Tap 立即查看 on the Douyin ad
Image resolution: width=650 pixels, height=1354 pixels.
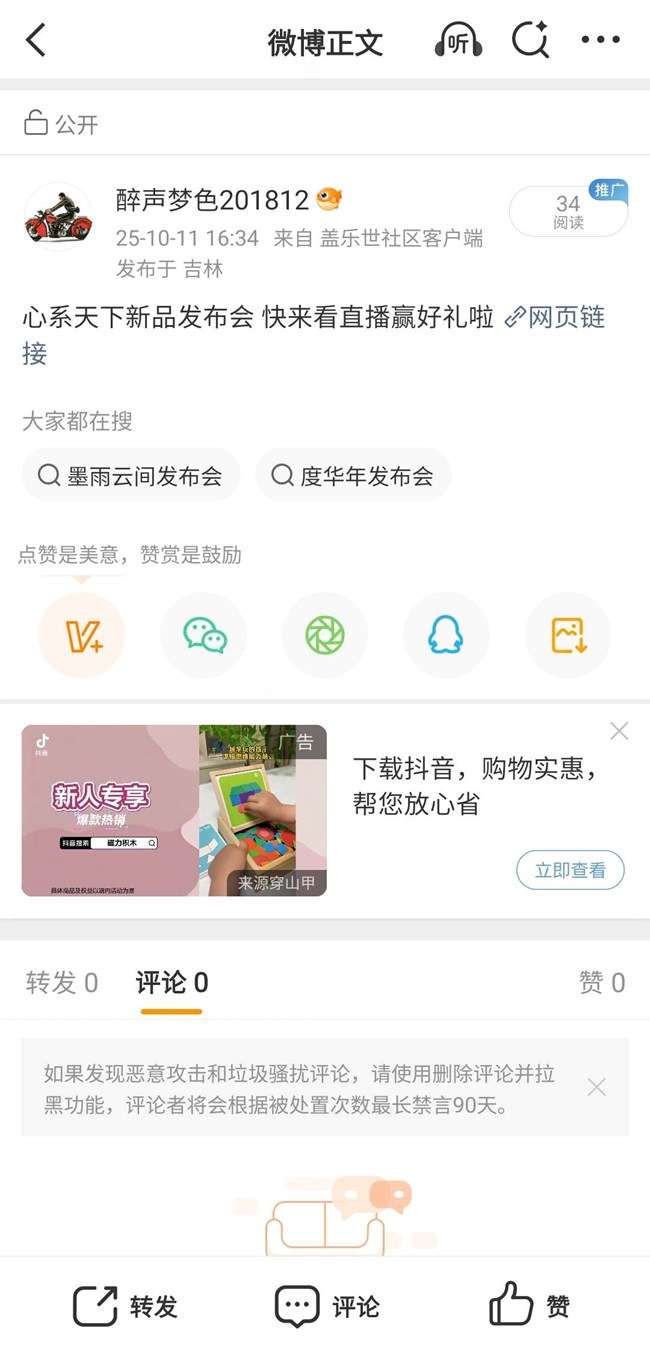click(x=570, y=870)
